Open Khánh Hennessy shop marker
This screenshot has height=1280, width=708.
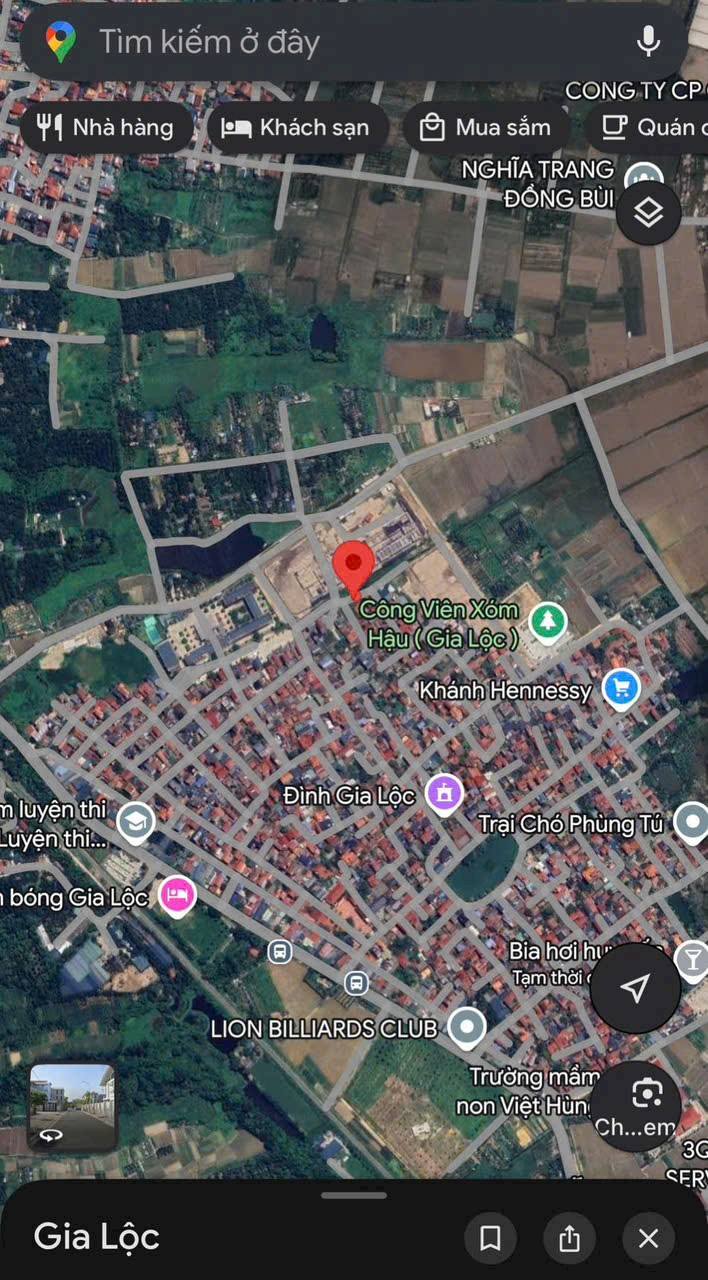point(621,690)
